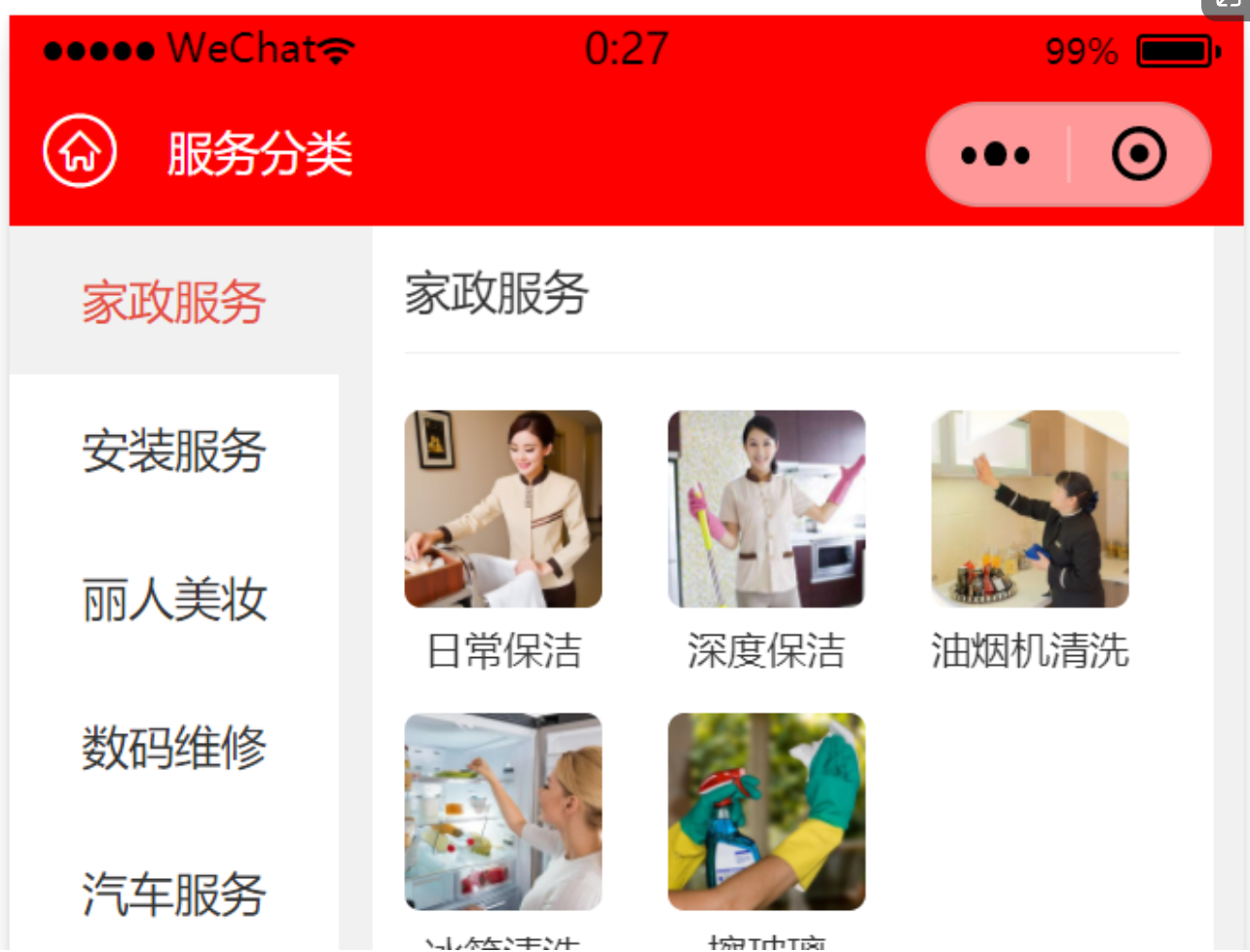The image size is (1250, 952).
Task: Go to home via the house icon
Action: pyautogui.click(x=80, y=152)
